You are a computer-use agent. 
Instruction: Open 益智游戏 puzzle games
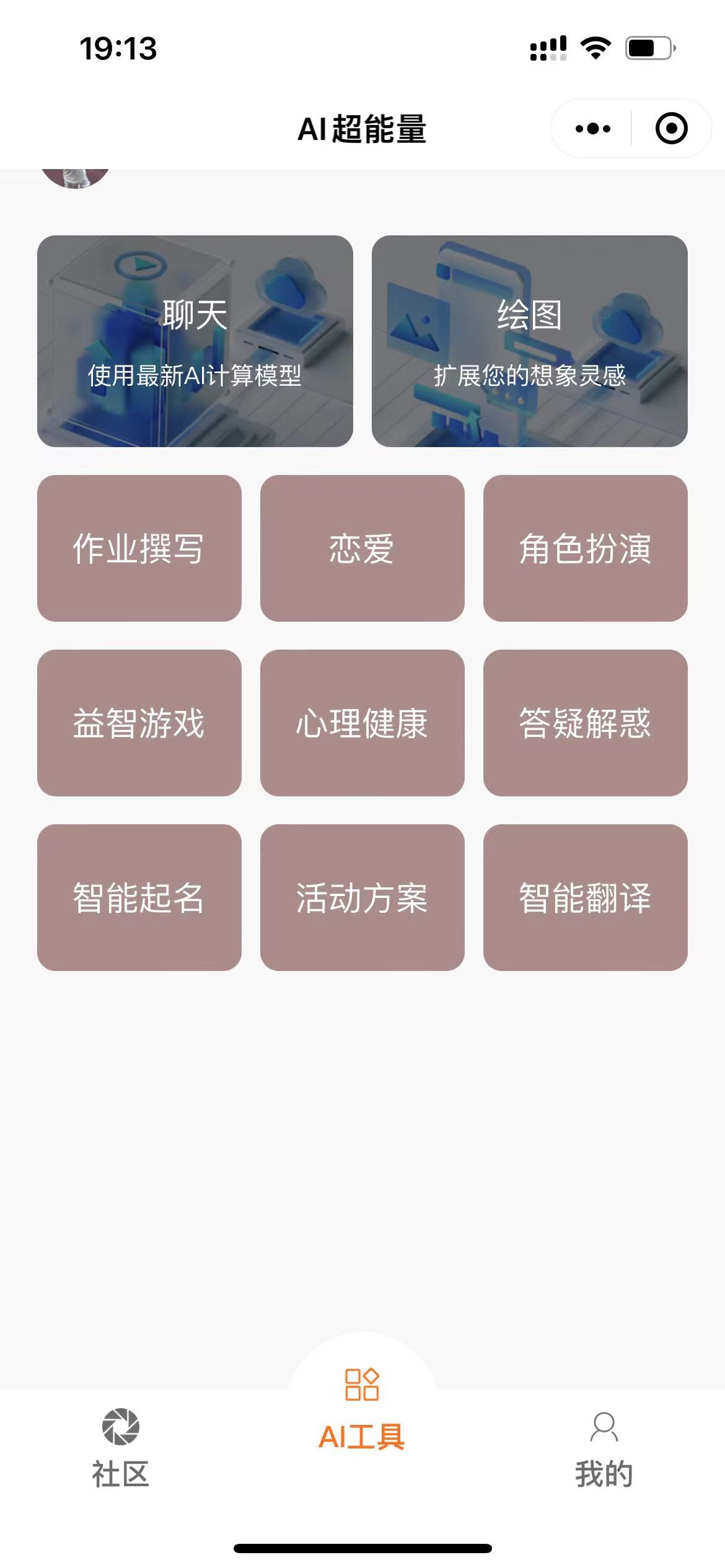point(139,723)
